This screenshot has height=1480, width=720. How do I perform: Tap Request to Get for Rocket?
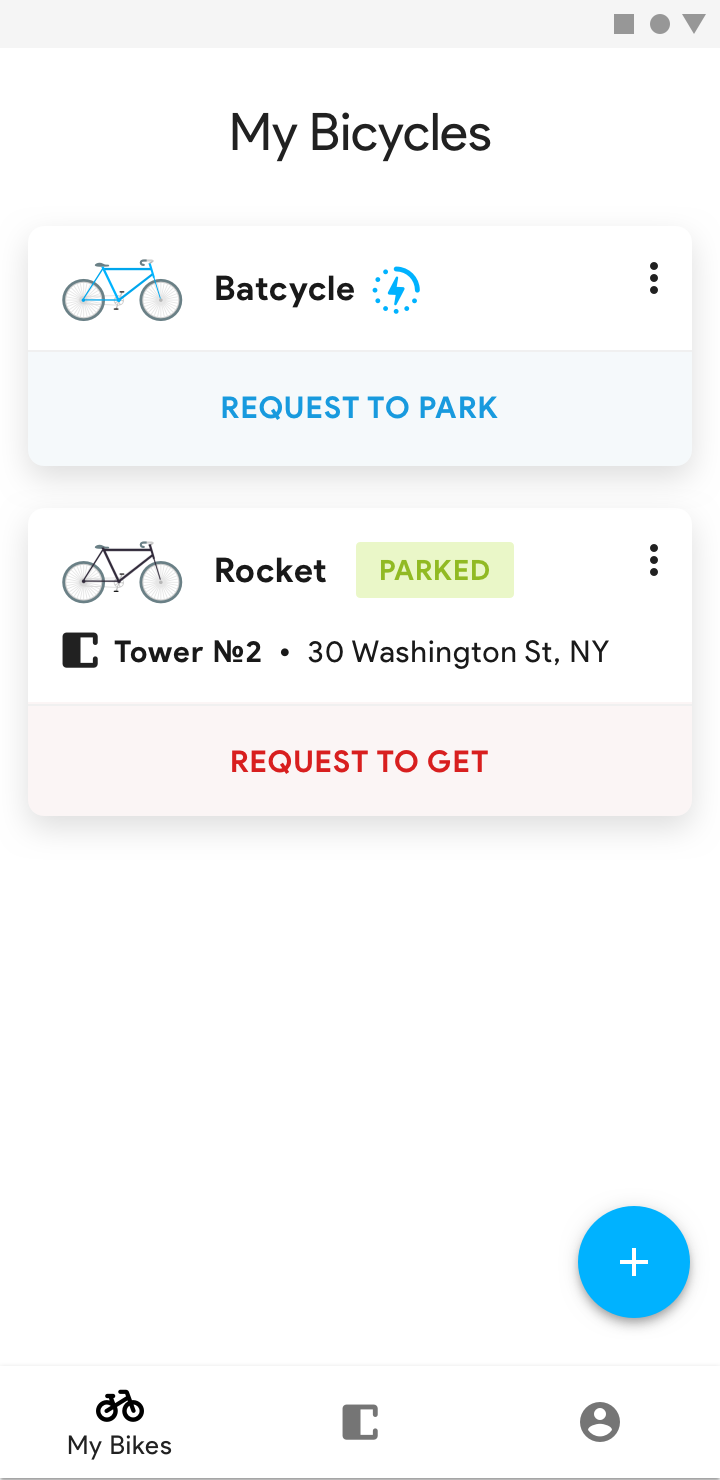coord(360,762)
